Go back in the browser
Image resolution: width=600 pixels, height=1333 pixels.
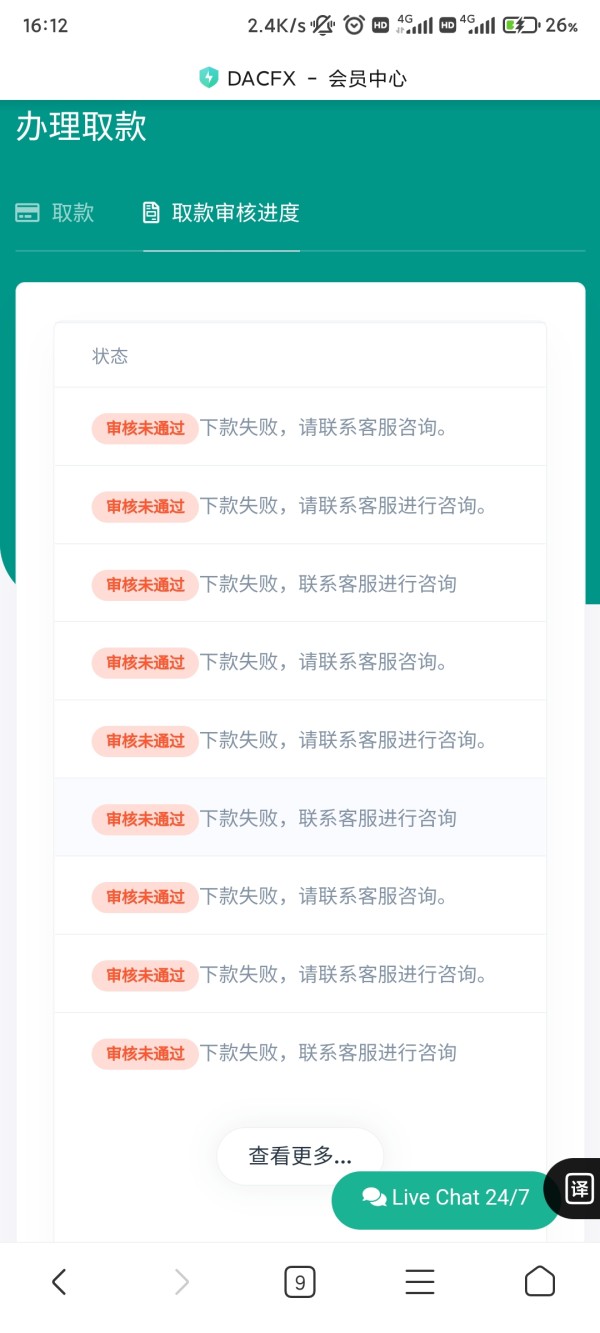tap(59, 1281)
